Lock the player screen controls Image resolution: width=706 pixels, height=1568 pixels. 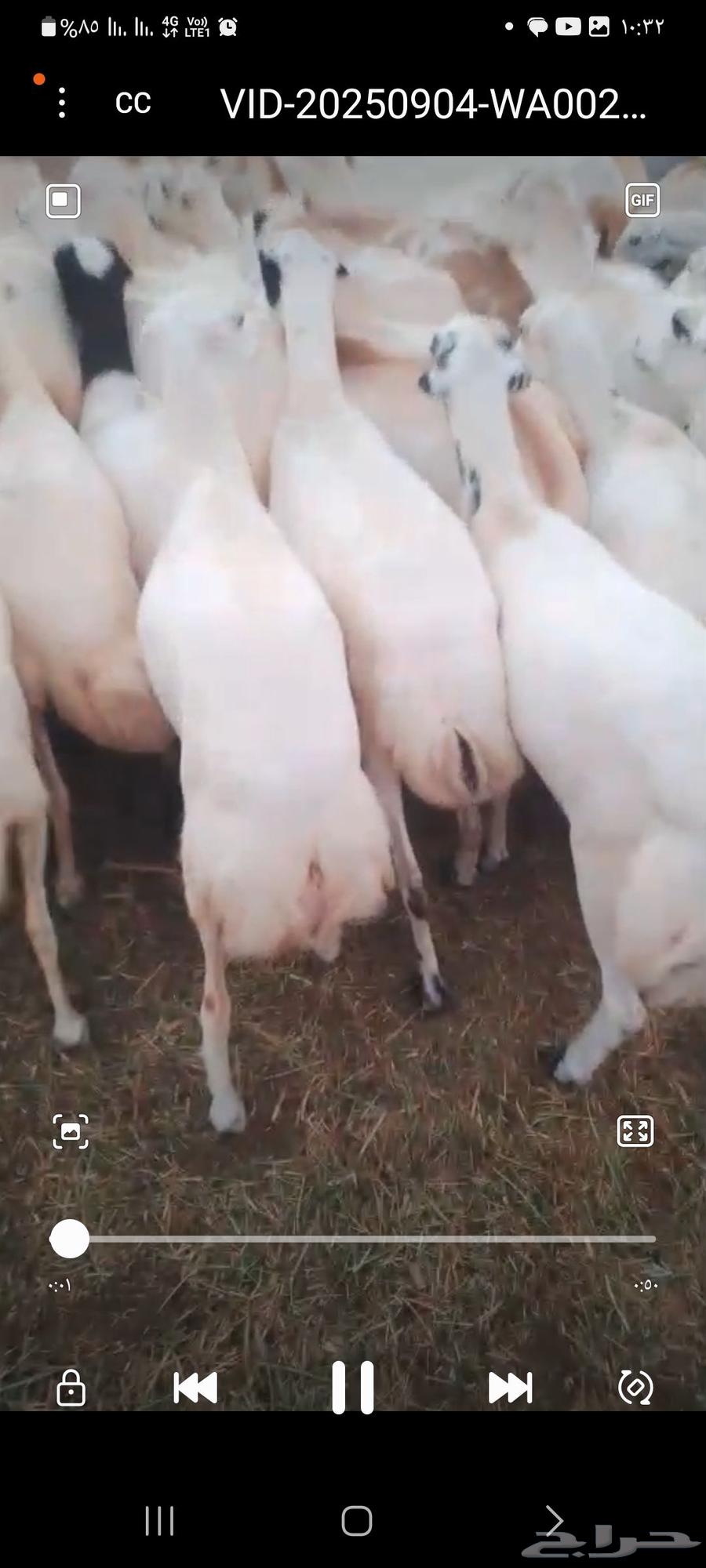tap(71, 1388)
